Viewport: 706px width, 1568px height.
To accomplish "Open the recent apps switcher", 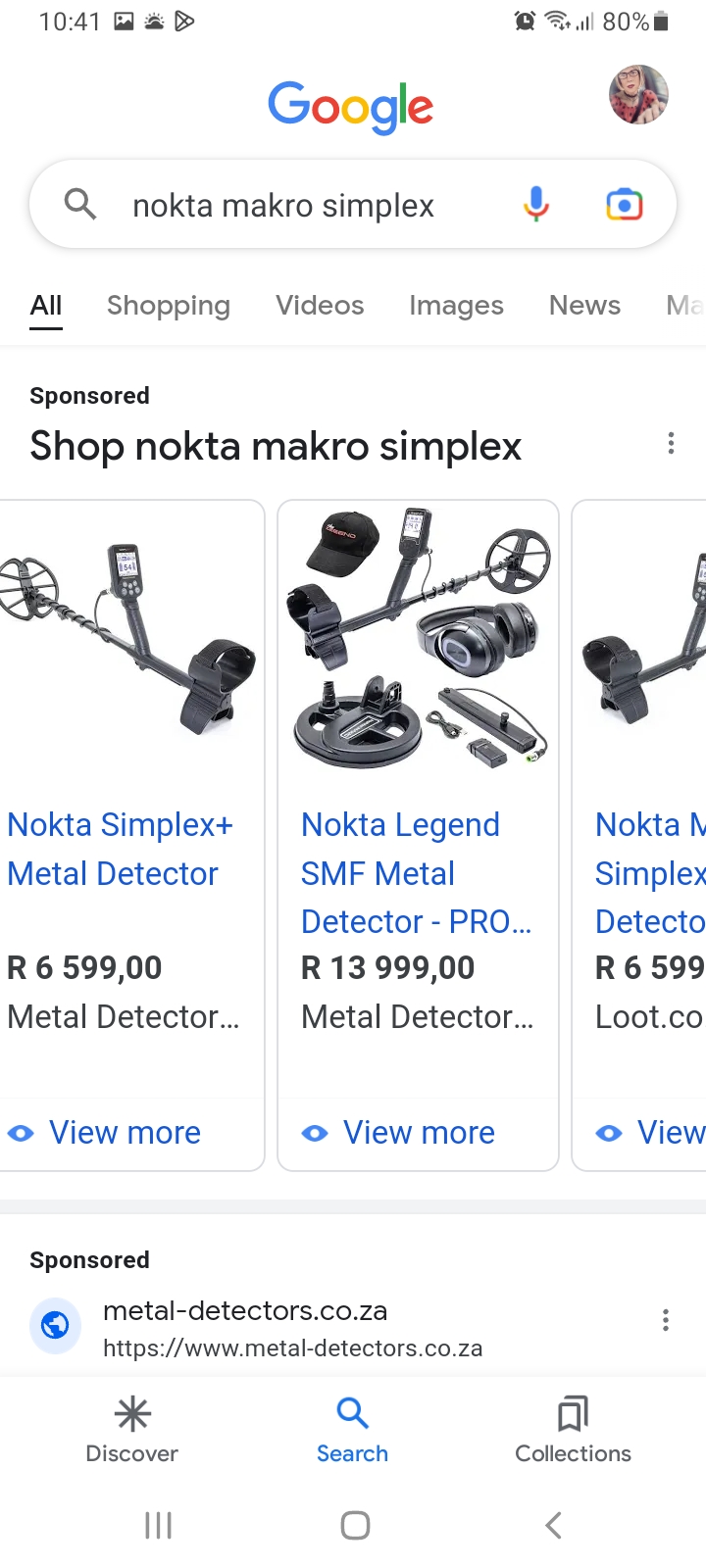I will tap(158, 1525).
